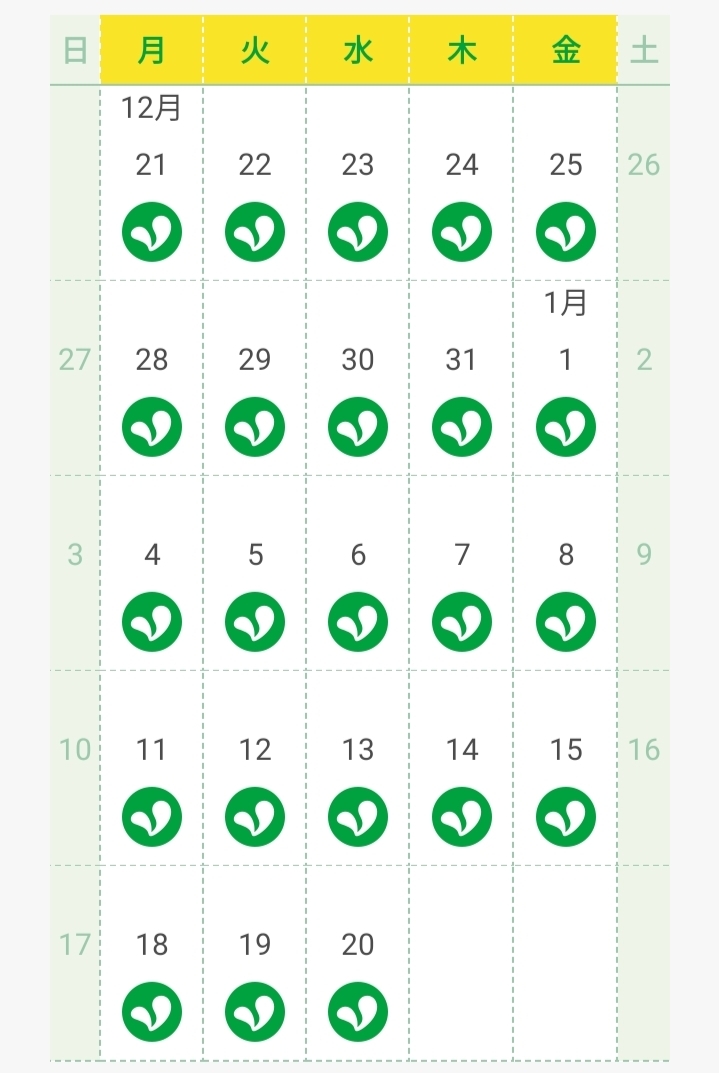The width and height of the screenshot is (719, 1073).
Task: Tap the green icon on December 23
Action: [x=358, y=232]
